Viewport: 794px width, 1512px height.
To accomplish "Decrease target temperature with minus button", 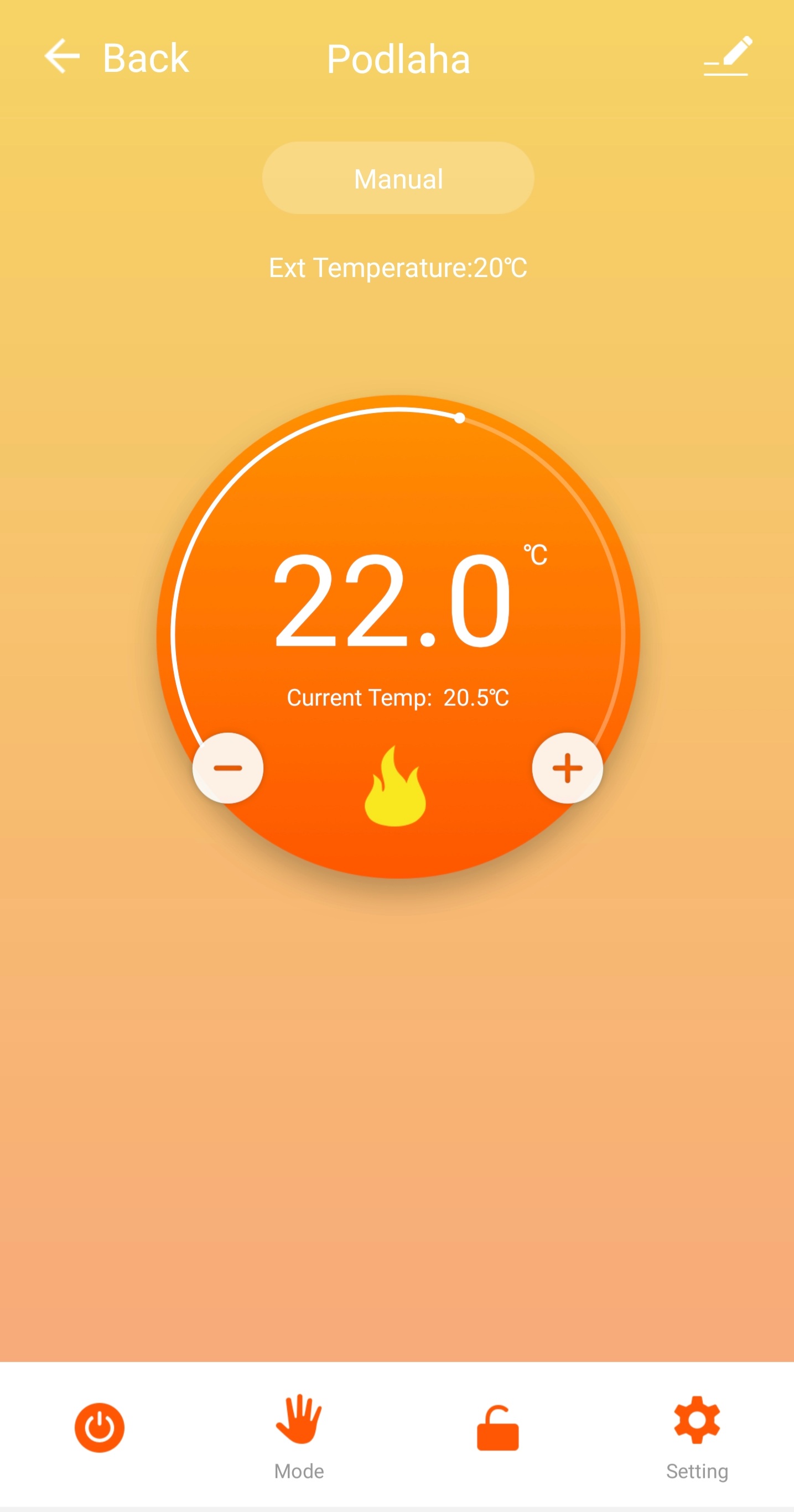I will click(228, 768).
